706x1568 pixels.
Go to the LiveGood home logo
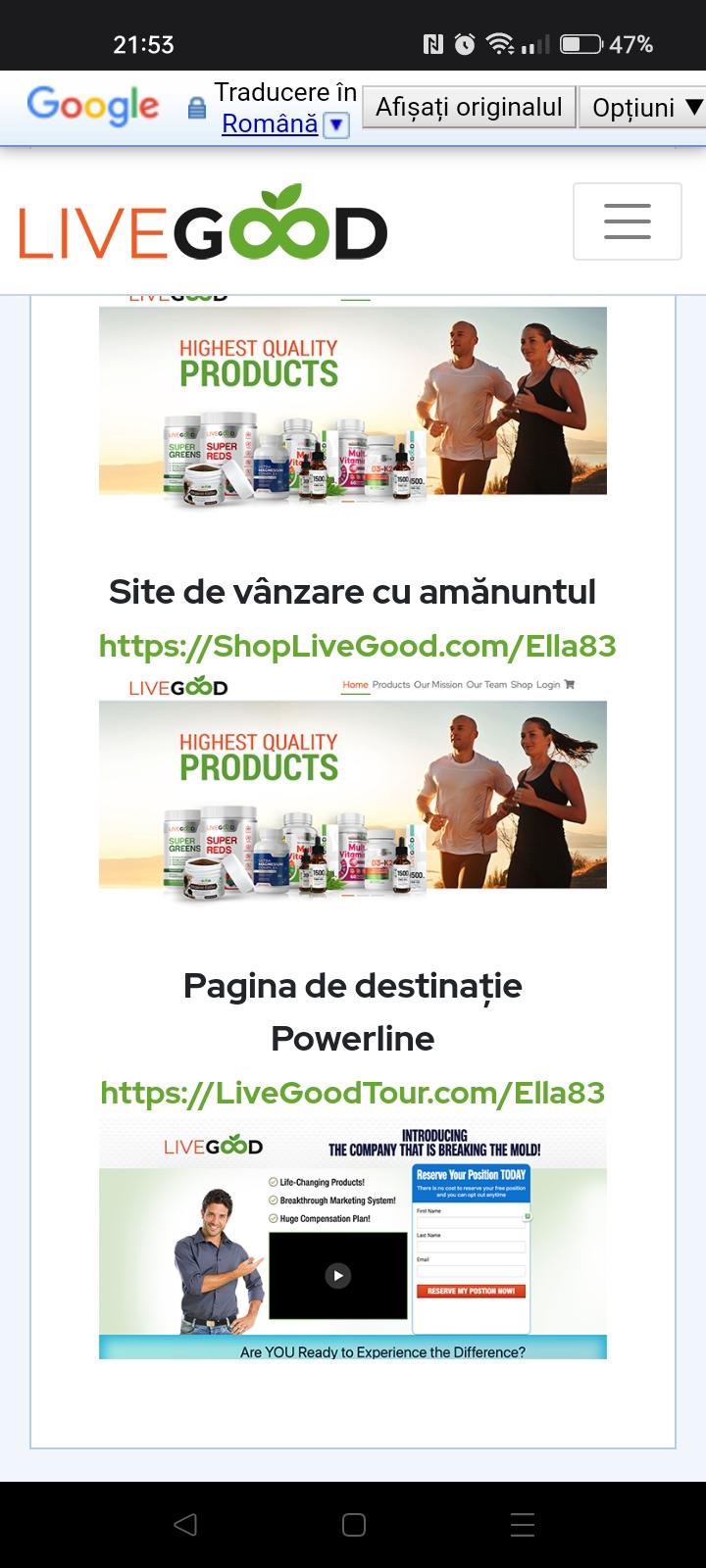point(203,222)
